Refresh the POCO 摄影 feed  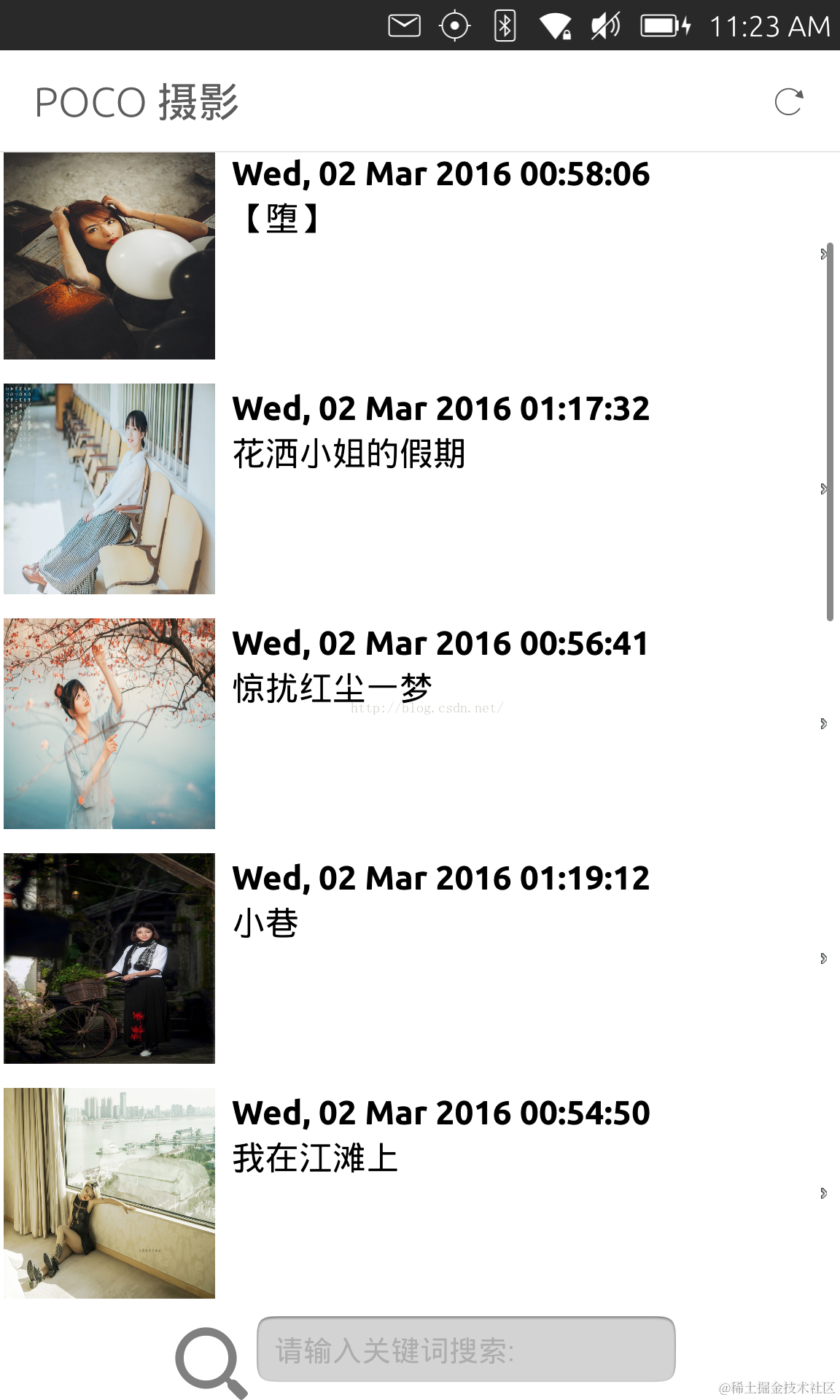[788, 102]
